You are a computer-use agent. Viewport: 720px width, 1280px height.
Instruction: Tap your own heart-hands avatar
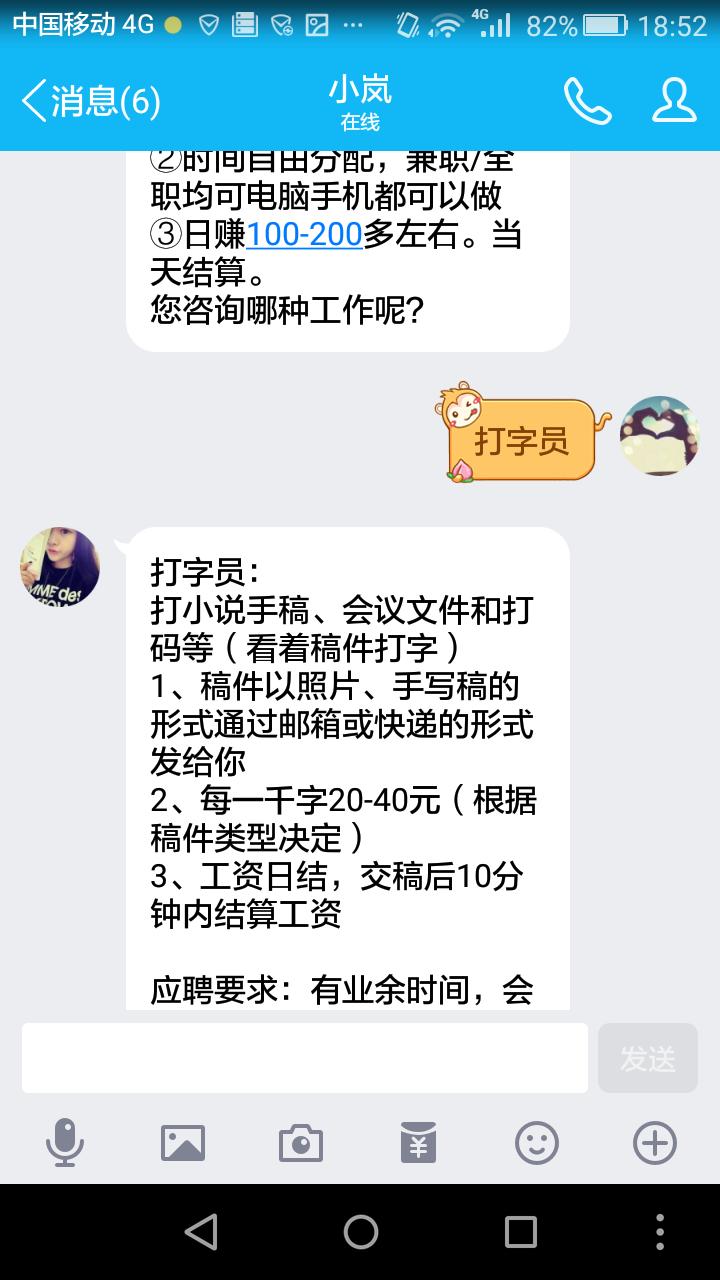(660, 434)
